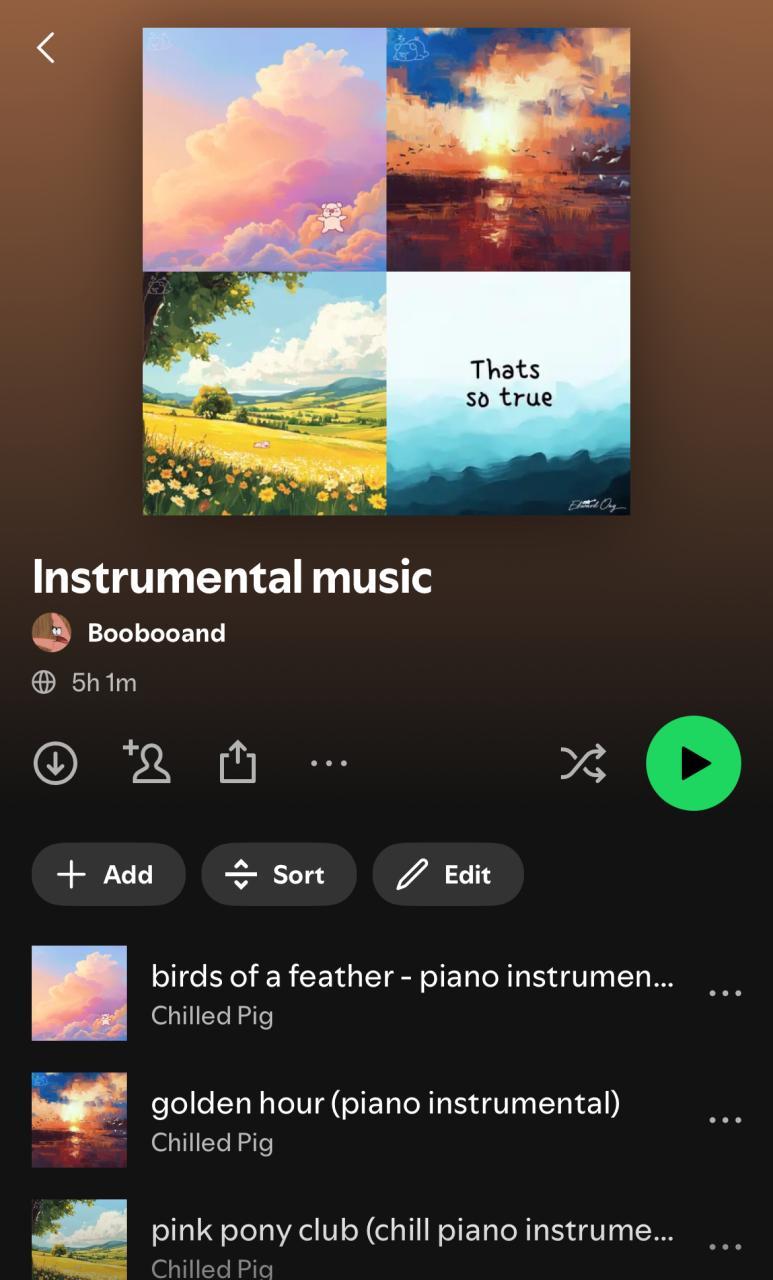Open options for golden hour track
The image size is (773, 1280).
725,1120
